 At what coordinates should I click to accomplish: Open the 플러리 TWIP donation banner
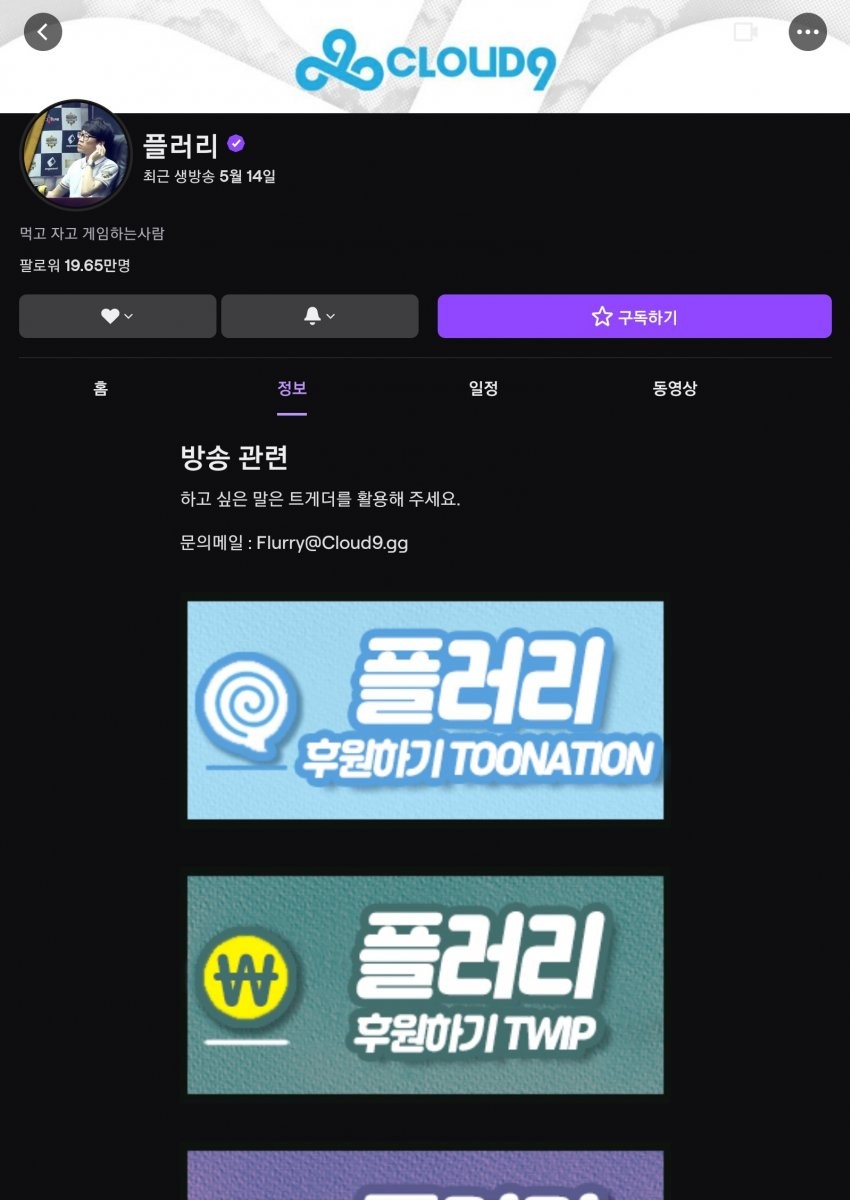click(425, 985)
